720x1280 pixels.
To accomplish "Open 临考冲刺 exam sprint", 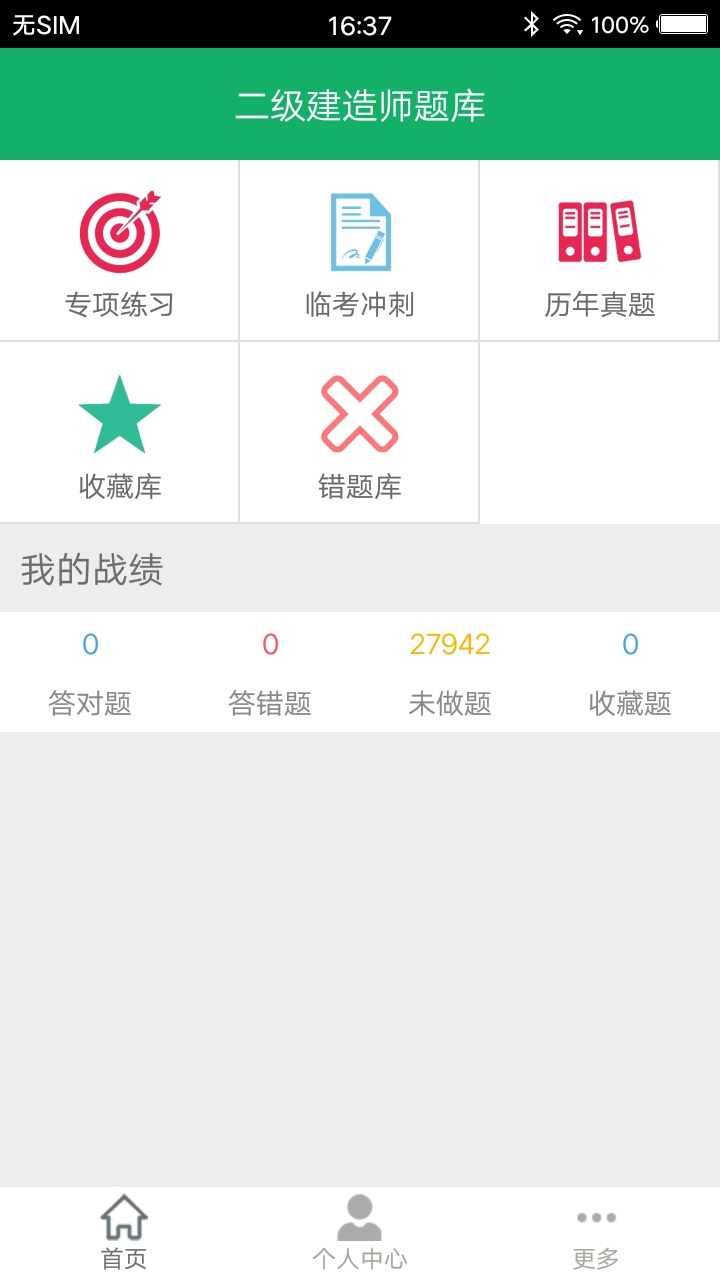I will (x=360, y=252).
